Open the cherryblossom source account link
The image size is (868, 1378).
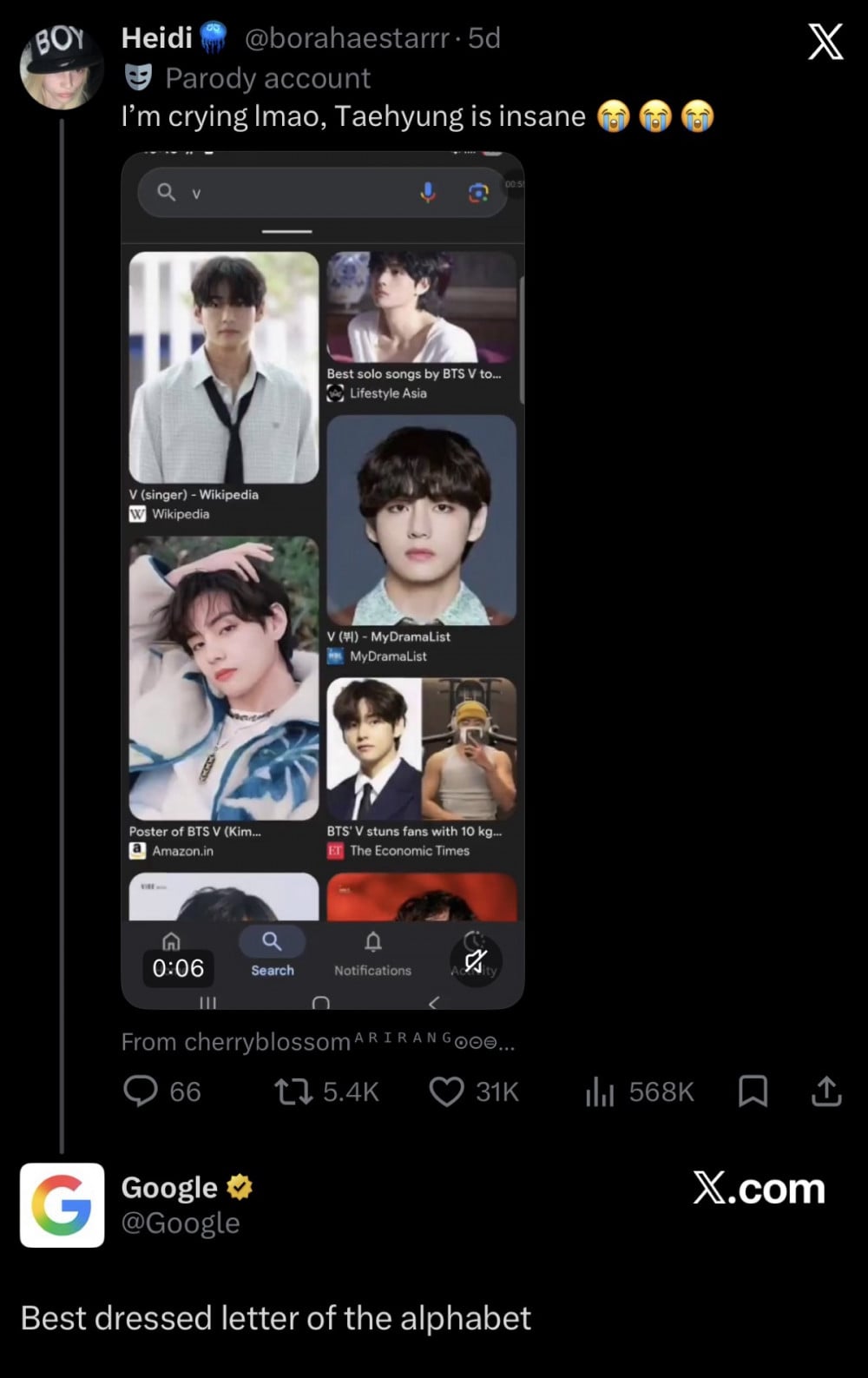[x=318, y=1042]
